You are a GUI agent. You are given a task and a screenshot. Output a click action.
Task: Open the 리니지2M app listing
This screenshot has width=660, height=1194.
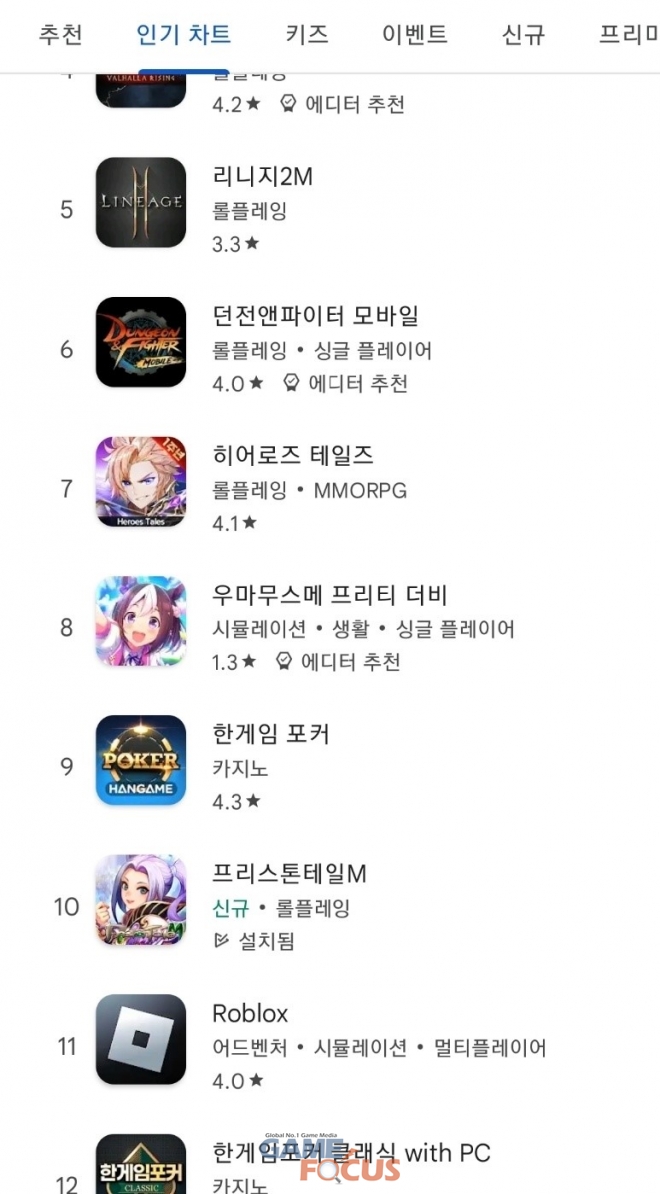262,177
